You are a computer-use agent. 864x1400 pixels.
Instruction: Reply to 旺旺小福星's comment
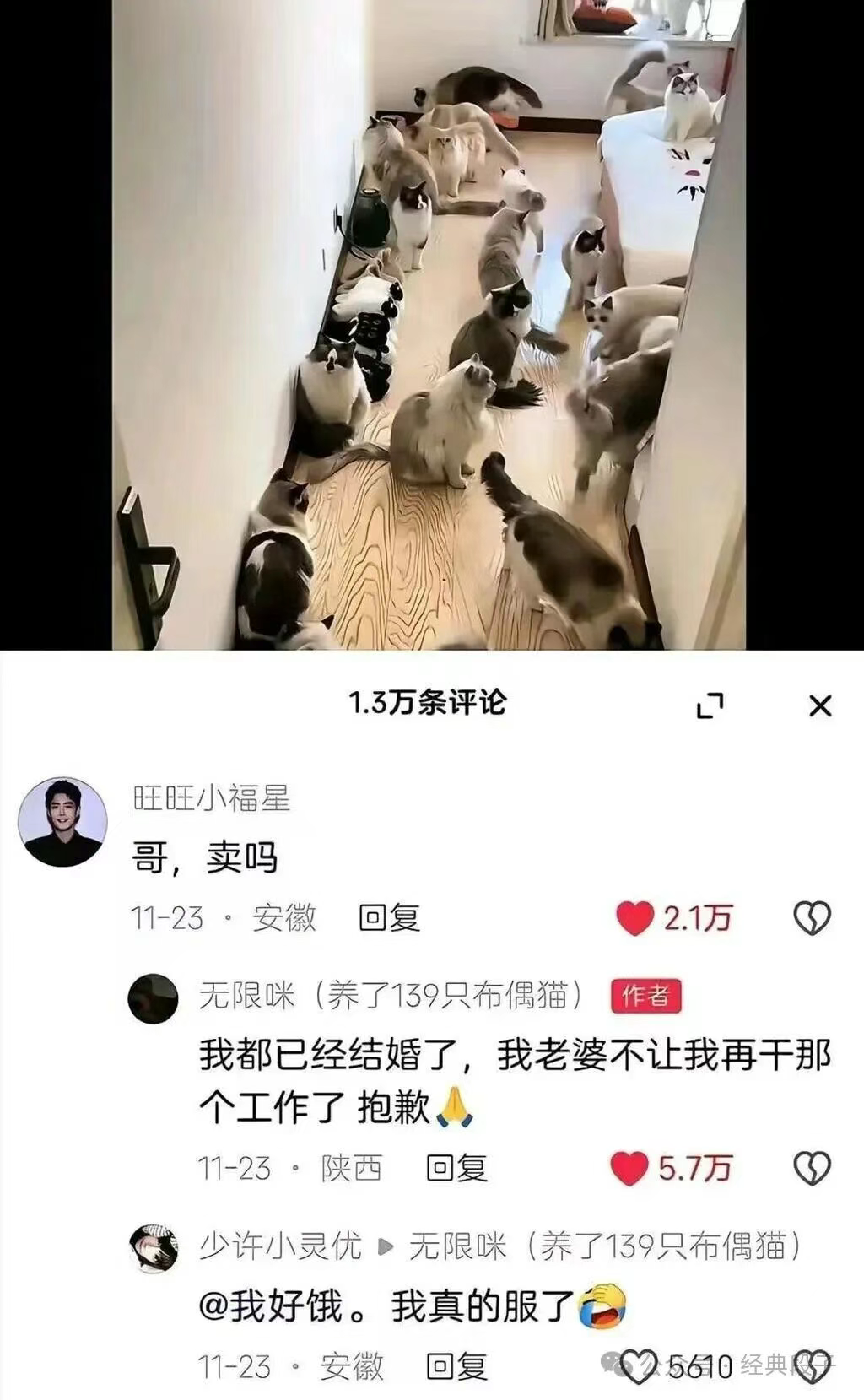tap(389, 917)
